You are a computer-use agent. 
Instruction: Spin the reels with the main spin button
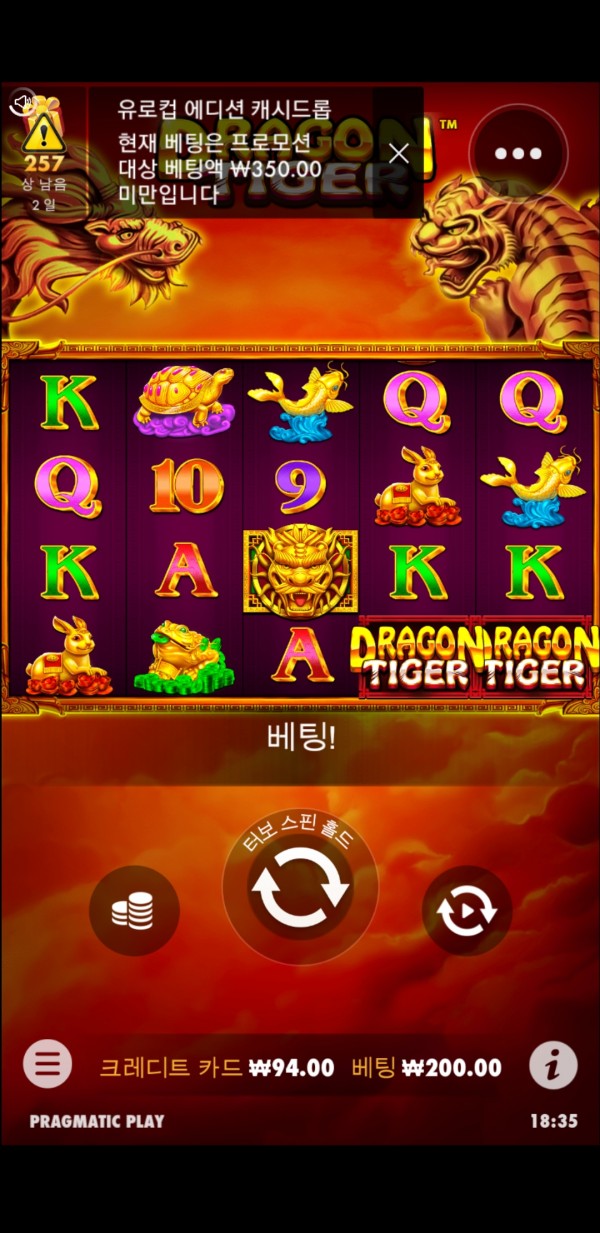pyautogui.click(x=300, y=886)
